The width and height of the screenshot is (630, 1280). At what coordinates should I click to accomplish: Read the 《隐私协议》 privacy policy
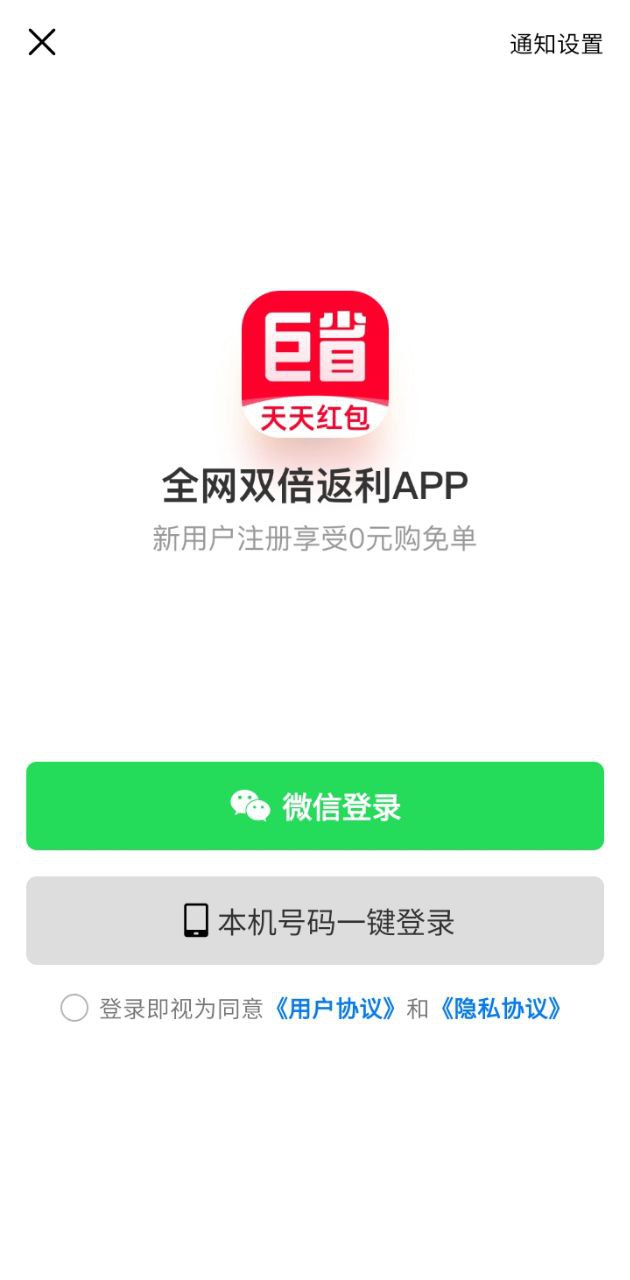click(x=500, y=1008)
